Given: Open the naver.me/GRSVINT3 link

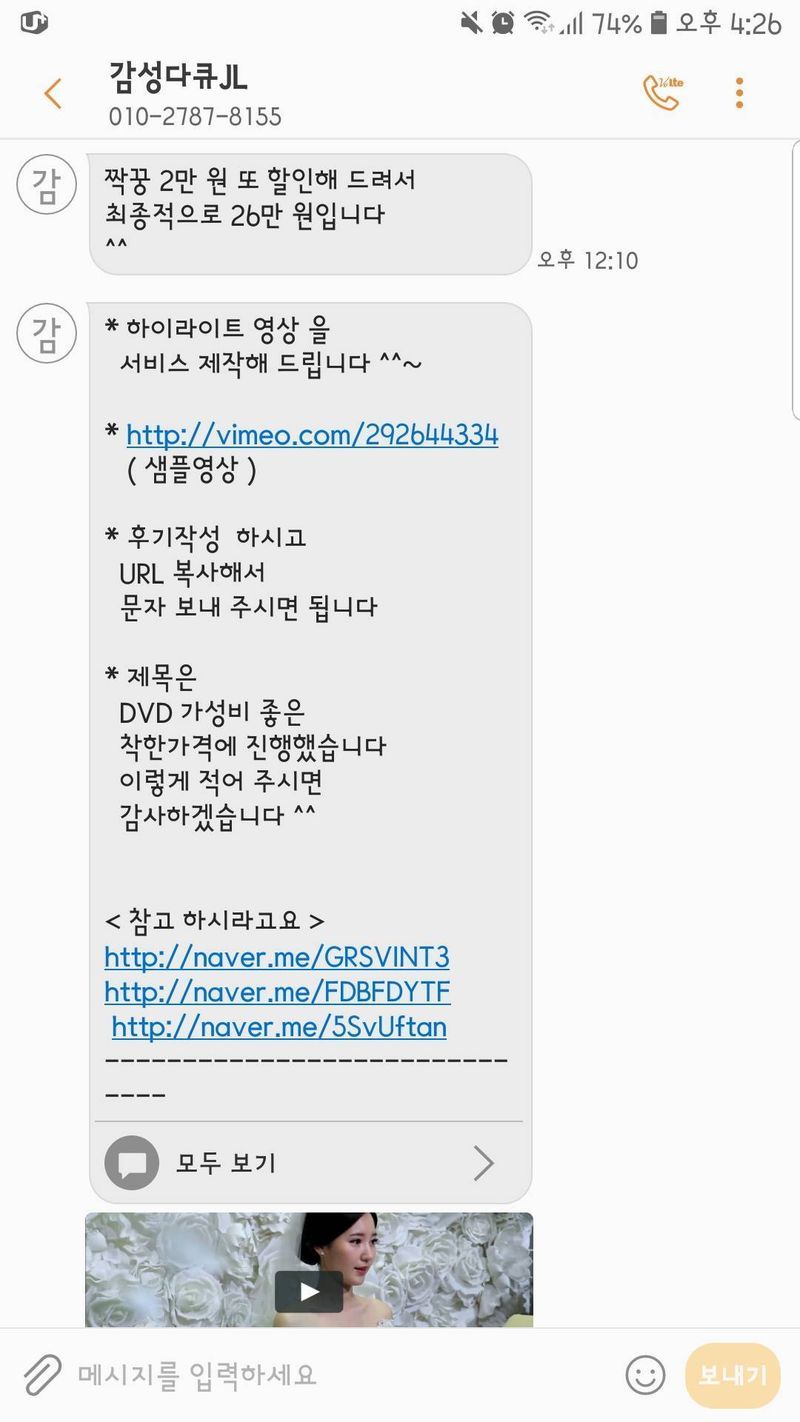Looking at the screenshot, I should pyautogui.click(x=277, y=958).
